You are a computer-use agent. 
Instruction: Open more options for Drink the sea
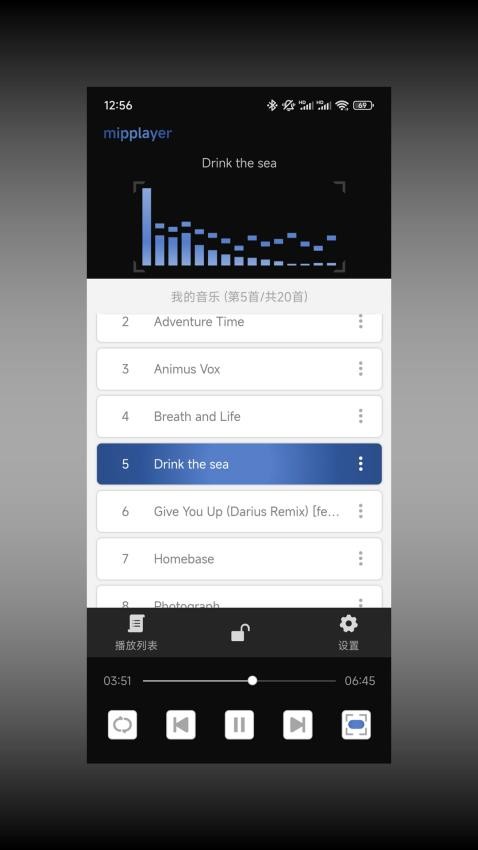(360, 463)
